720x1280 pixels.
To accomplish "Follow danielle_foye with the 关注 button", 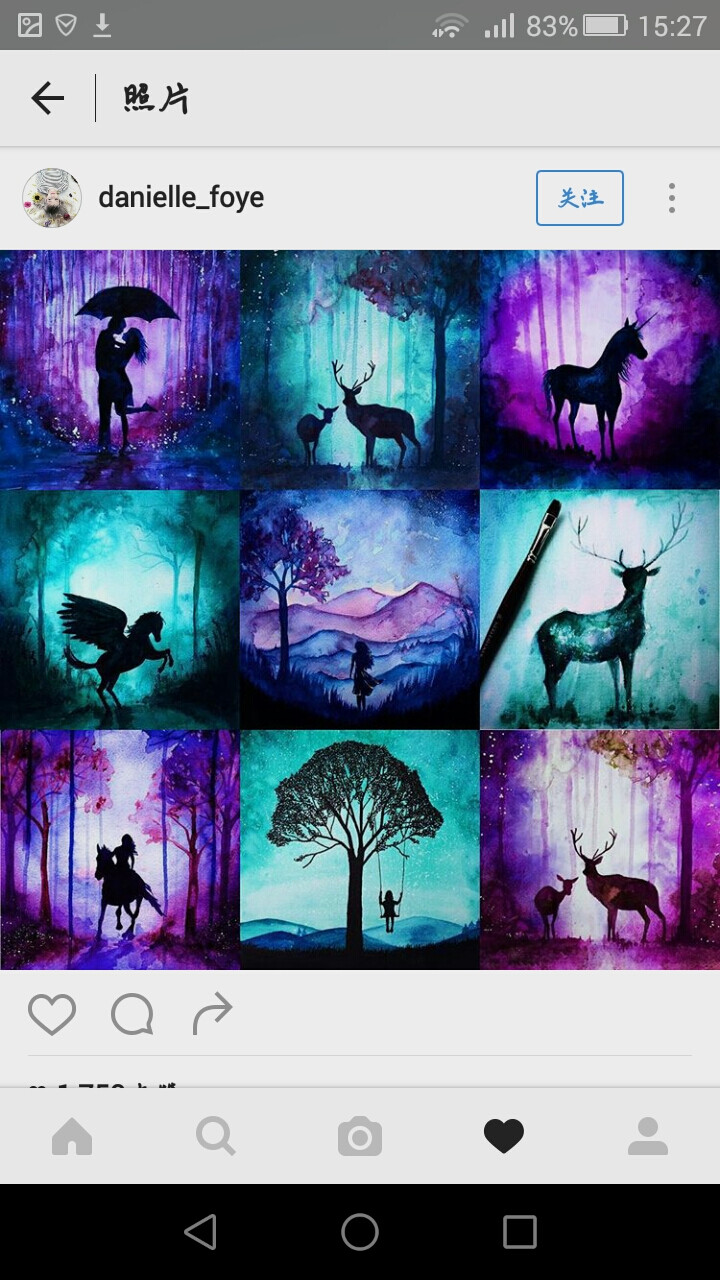I will pos(580,198).
